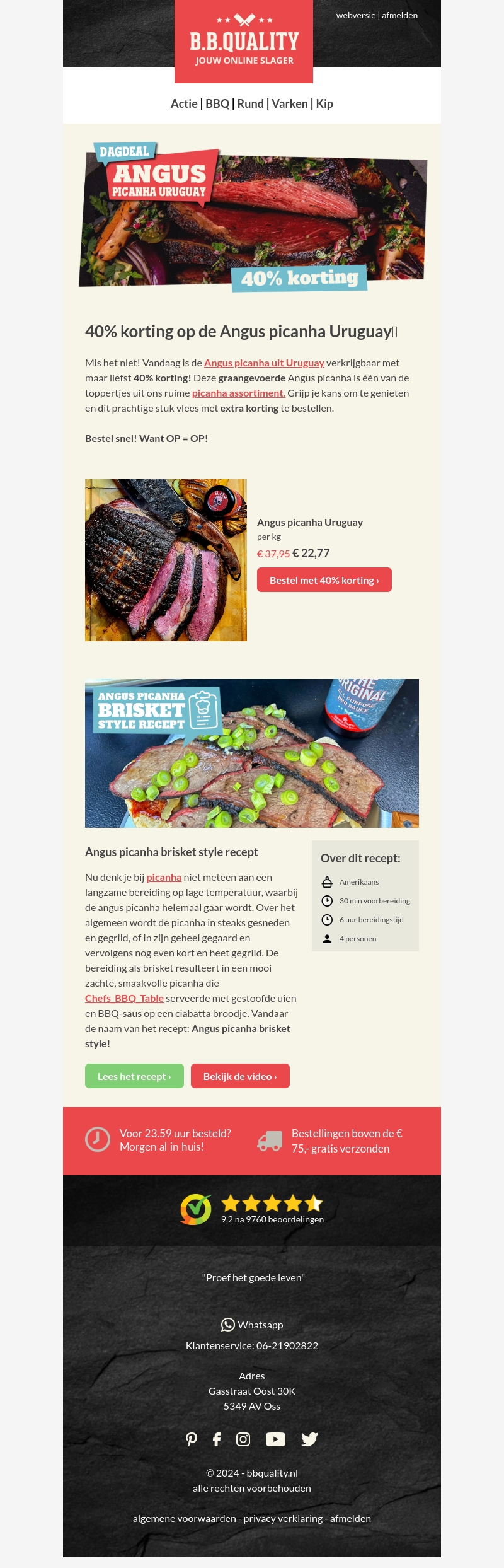Go to the BBQ category
Screen dimensions: 504x1568
[217, 104]
